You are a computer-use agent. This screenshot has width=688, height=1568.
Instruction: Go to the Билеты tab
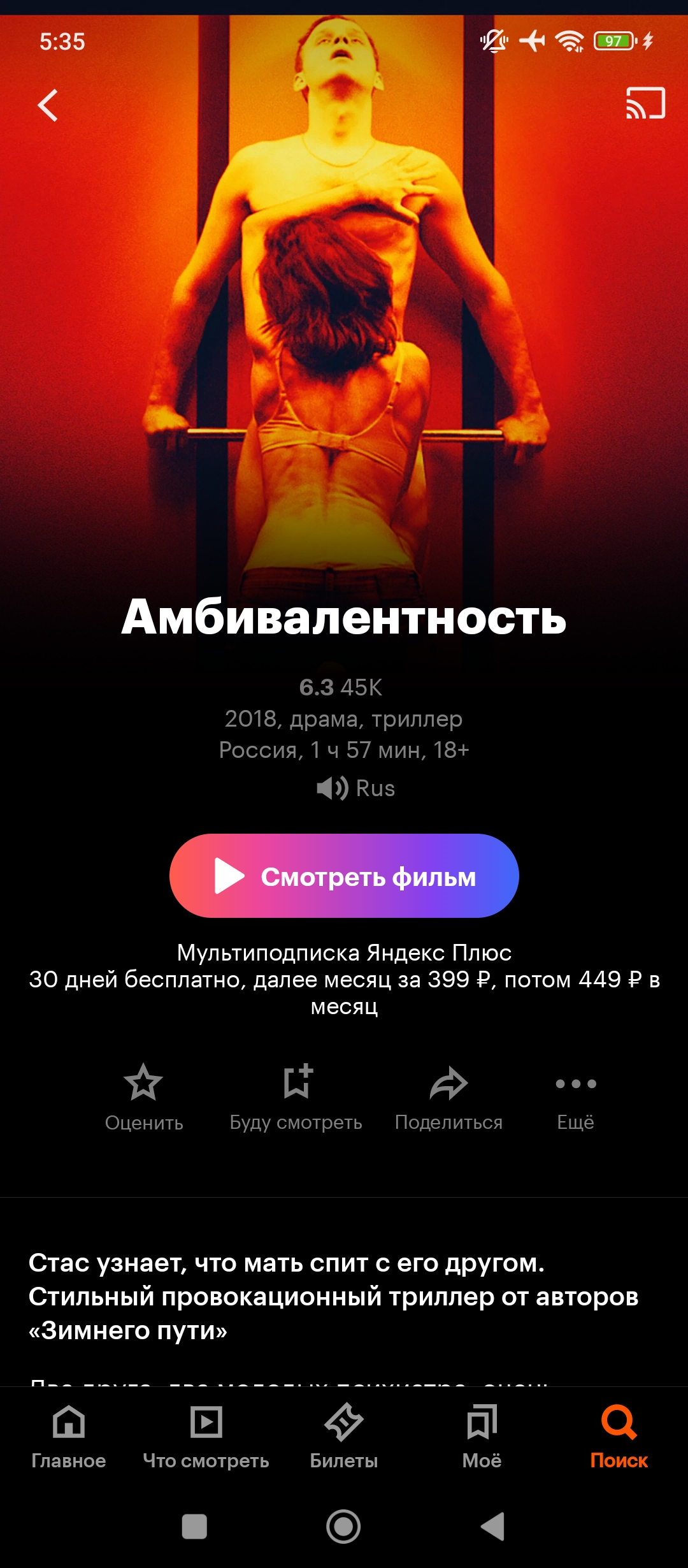(344, 1435)
